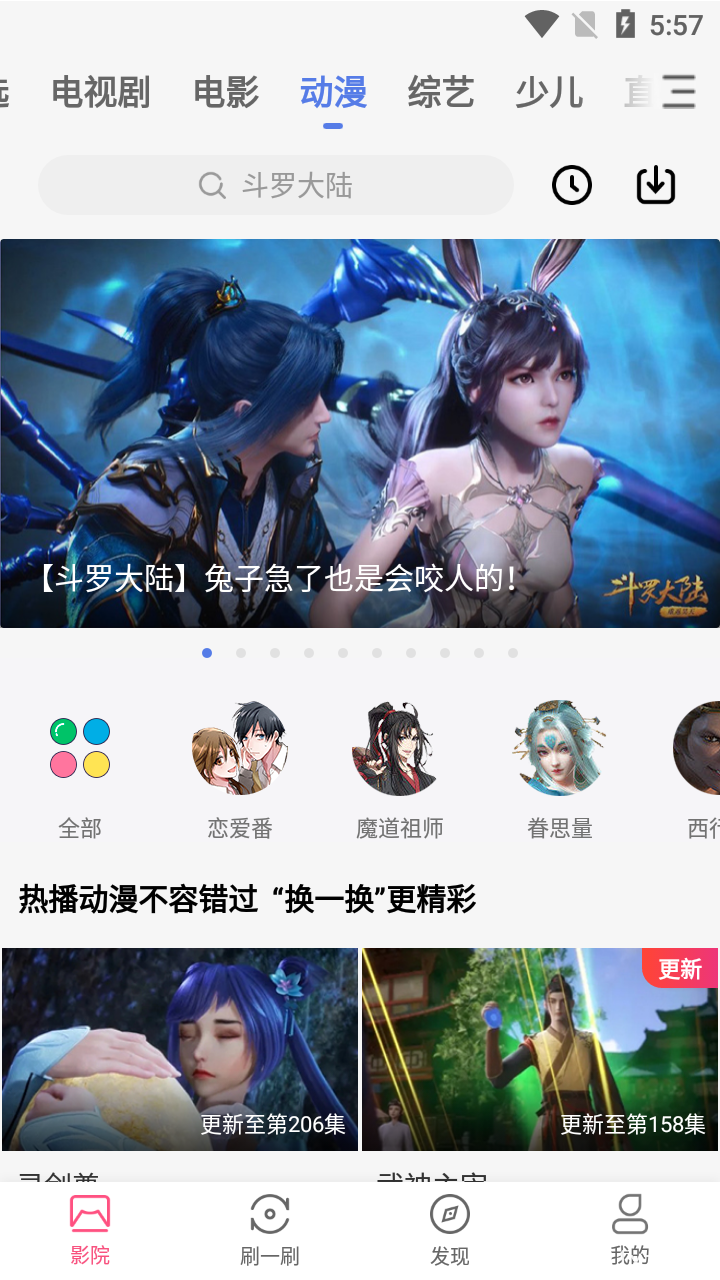Open the channel list menu icon
The width and height of the screenshot is (720, 1280).
click(x=679, y=92)
